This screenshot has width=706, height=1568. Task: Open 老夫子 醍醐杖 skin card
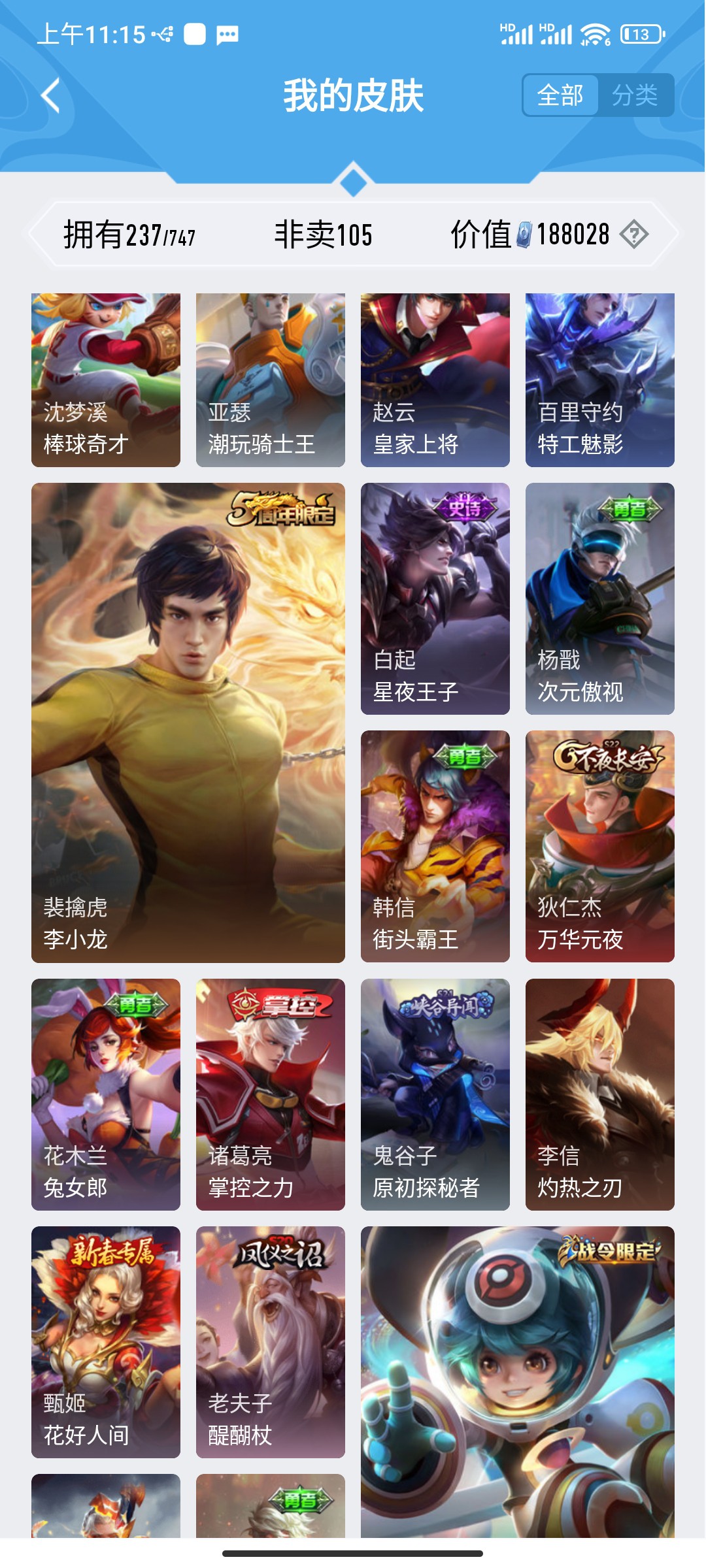(x=271, y=1342)
